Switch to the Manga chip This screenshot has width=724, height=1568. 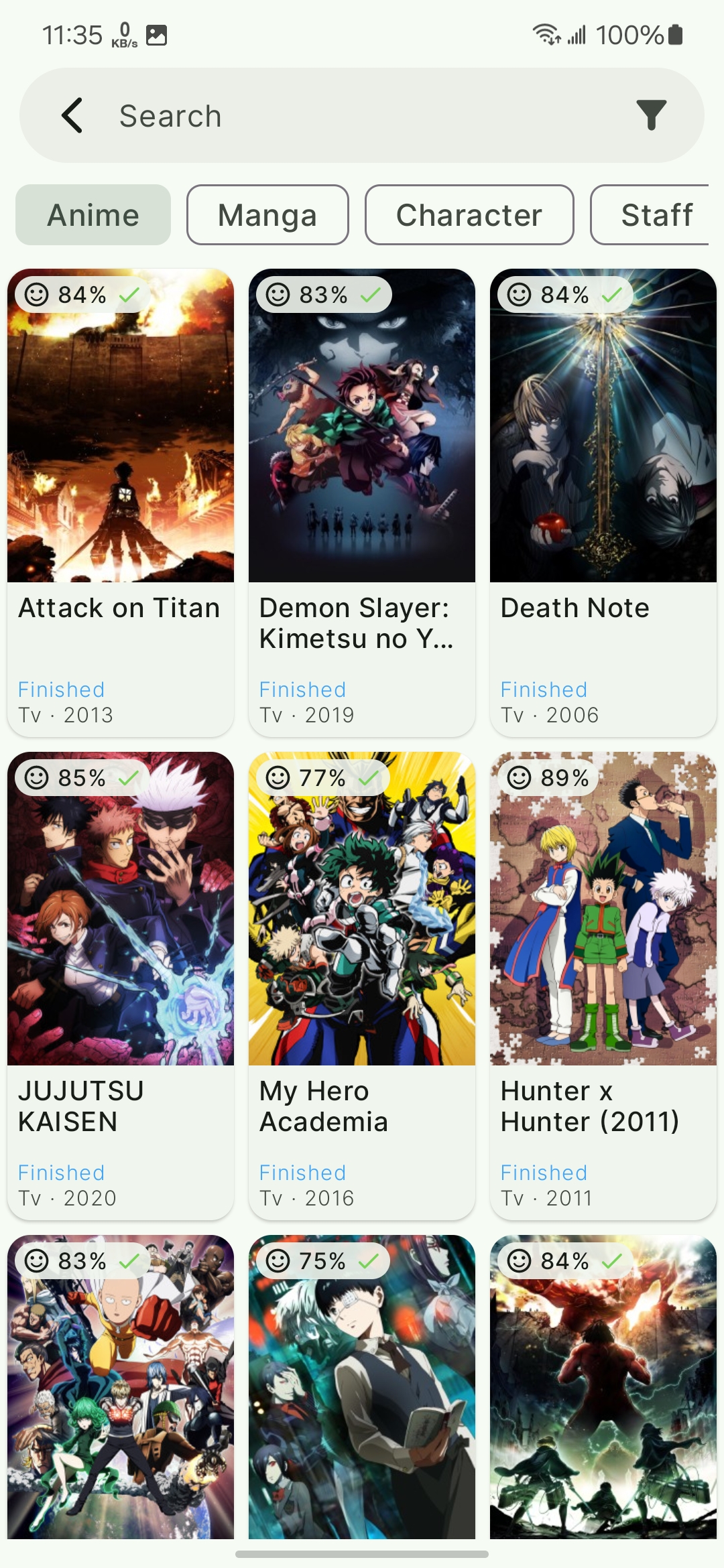pyautogui.click(x=267, y=215)
